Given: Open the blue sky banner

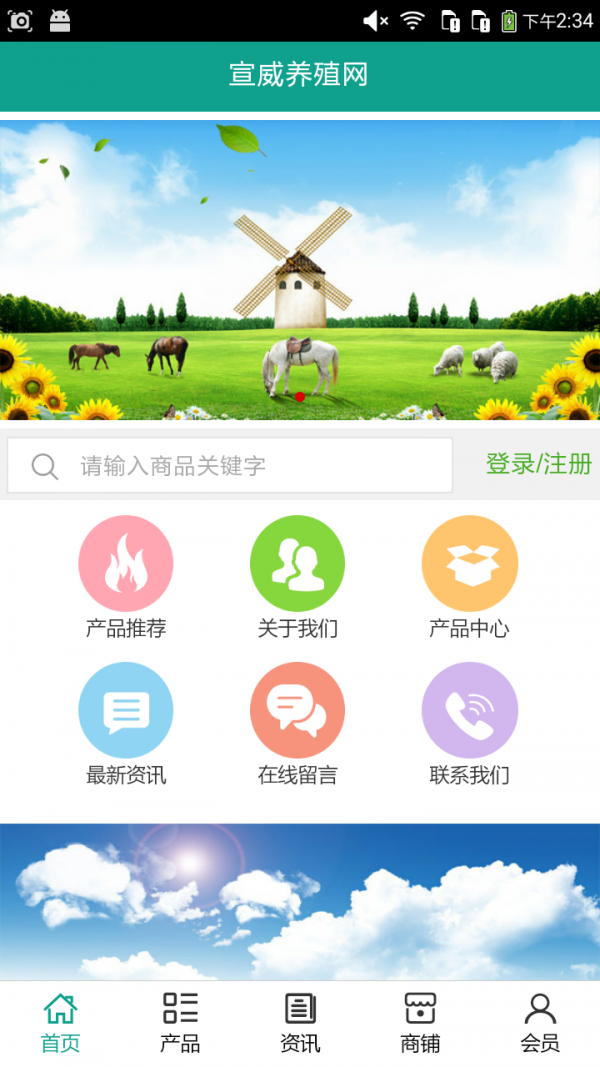Looking at the screenshot, I should click(300, 901).
